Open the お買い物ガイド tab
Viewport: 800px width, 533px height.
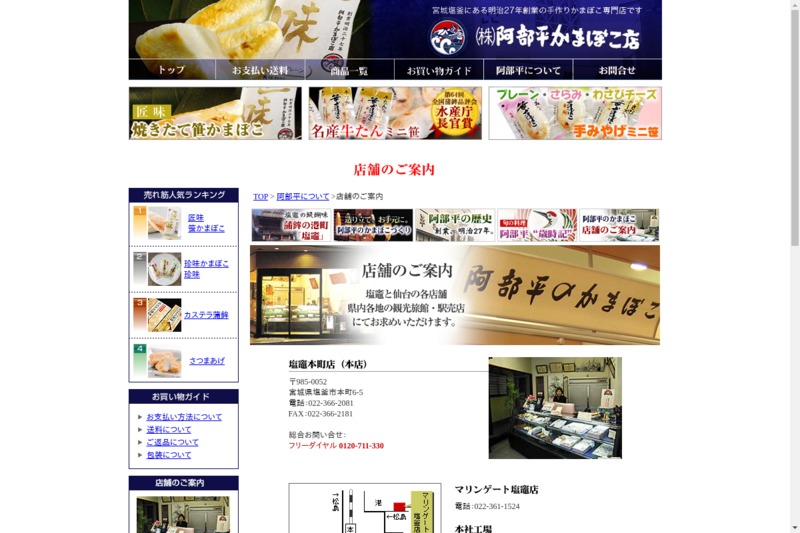click(x=439, y=70)
